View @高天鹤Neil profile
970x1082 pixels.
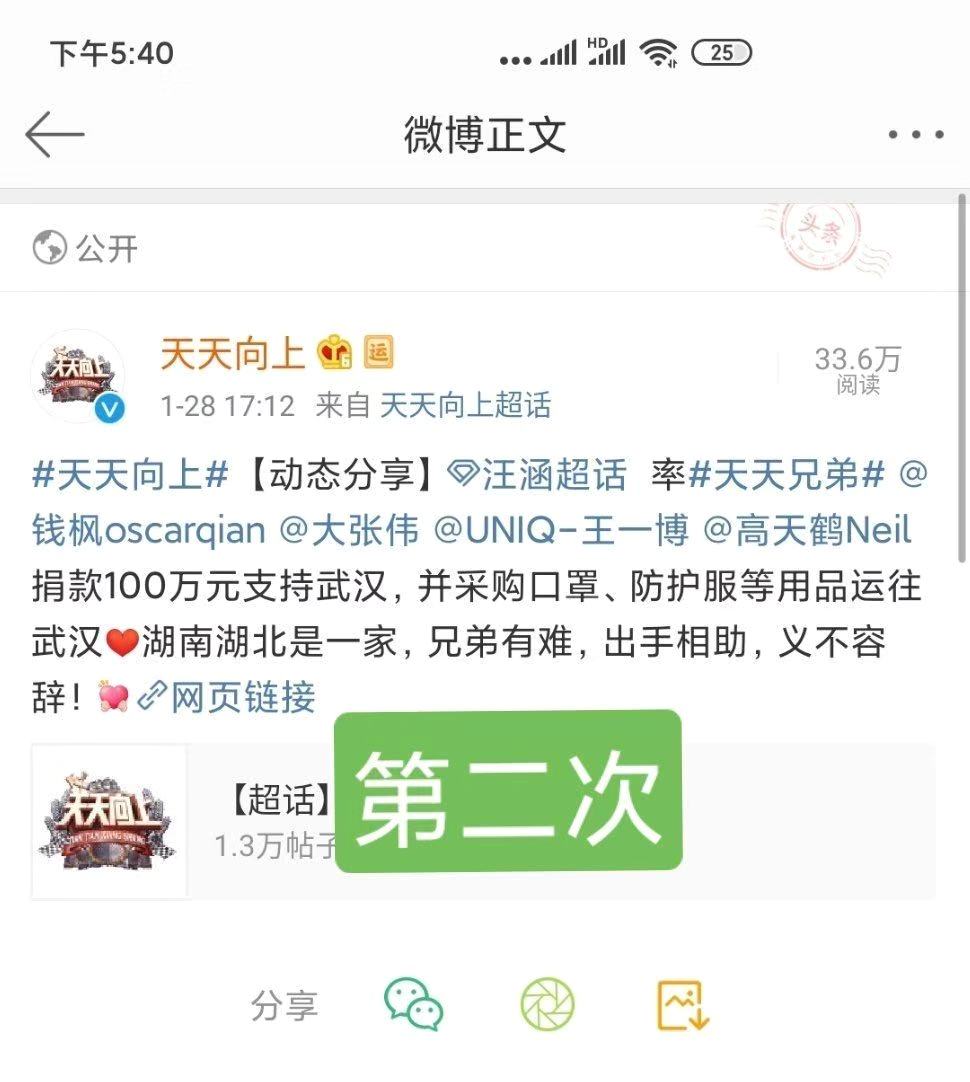click(x=808, y=529)
